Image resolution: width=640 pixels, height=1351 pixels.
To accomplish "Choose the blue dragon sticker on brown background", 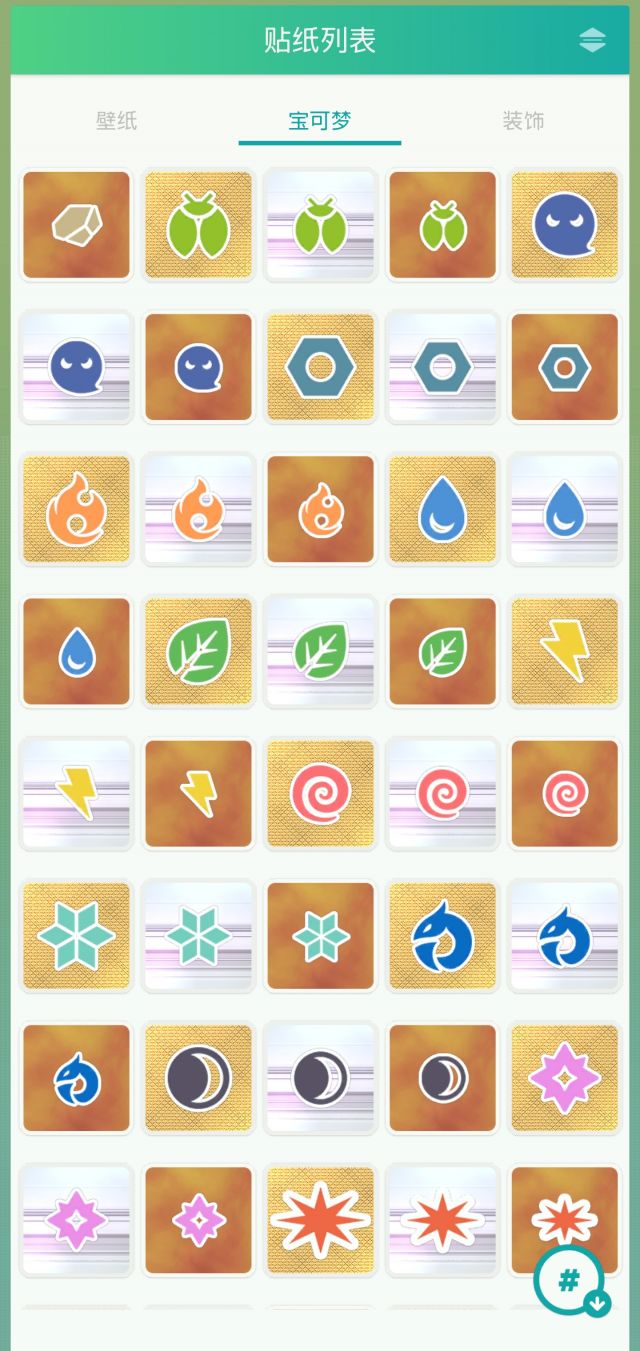I will tap(76, 1079).
